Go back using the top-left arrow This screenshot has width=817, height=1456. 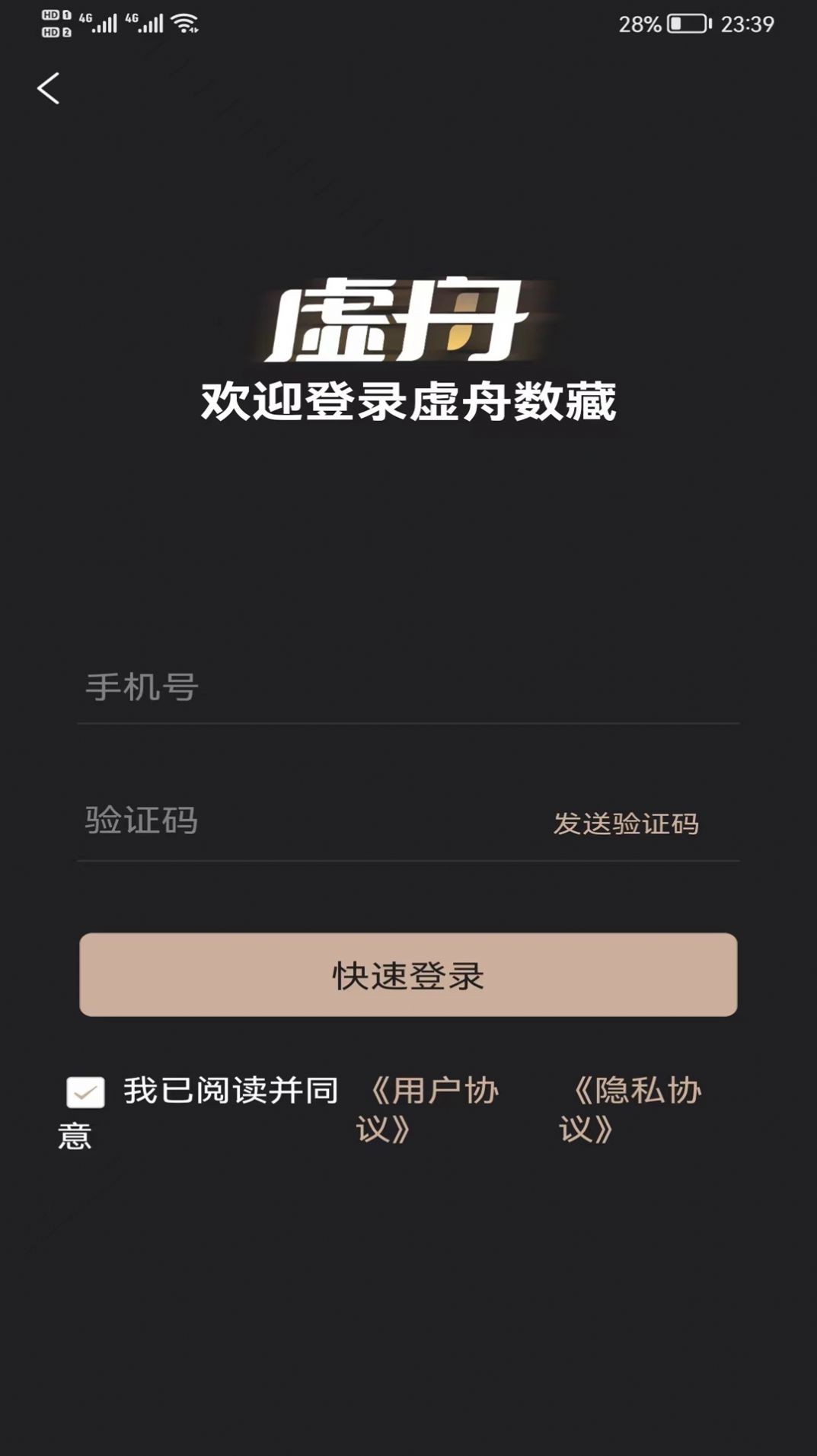pos(49,88)
